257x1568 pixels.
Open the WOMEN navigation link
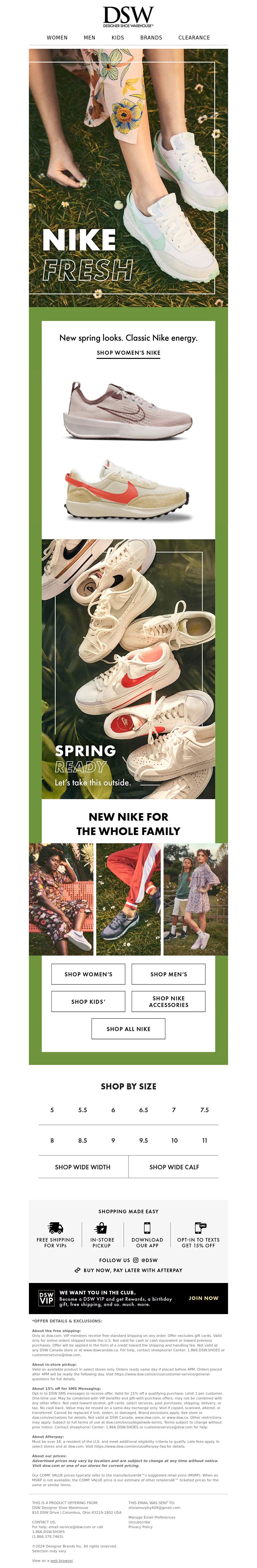click(x=57, y=38)
